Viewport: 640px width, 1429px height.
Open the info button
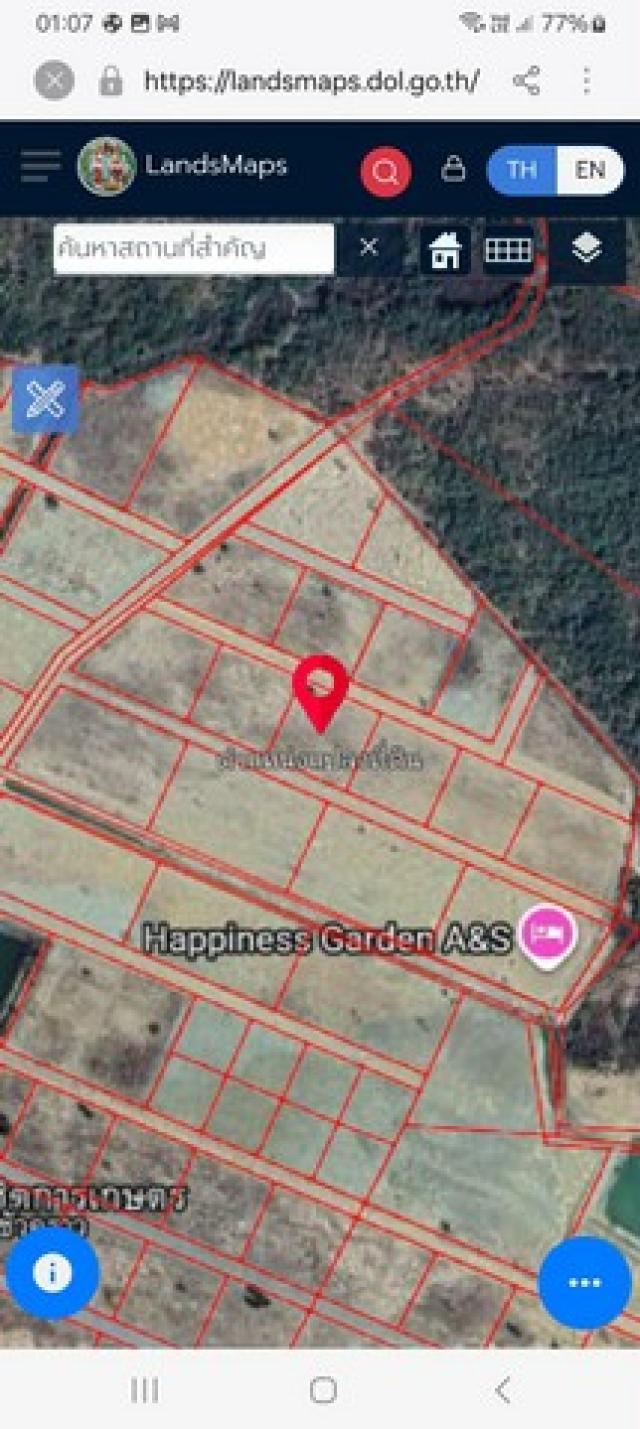pyautogui.click(x=52, y=1273)
